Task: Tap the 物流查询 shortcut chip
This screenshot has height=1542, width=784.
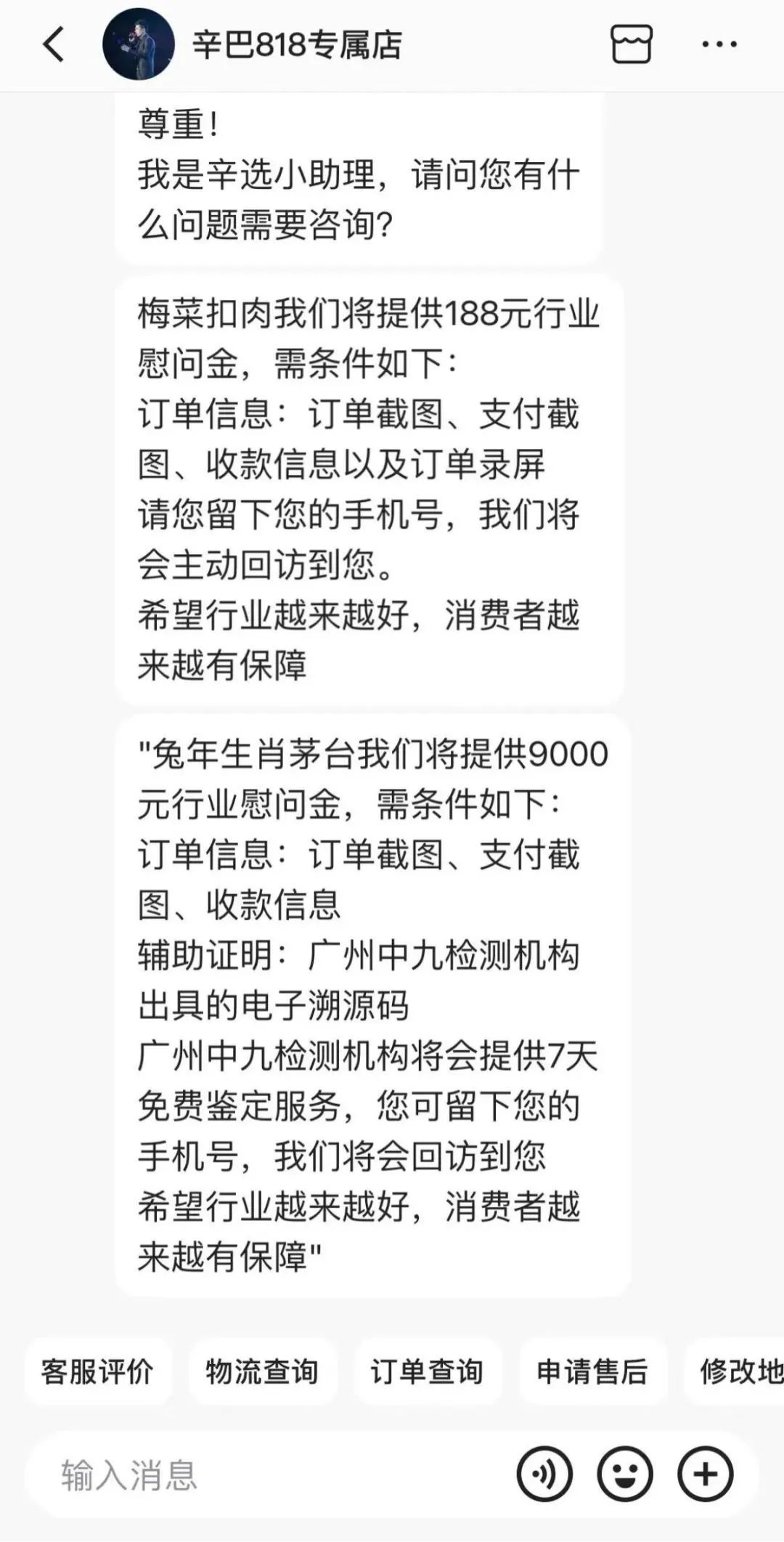Action: (263, 1372)
